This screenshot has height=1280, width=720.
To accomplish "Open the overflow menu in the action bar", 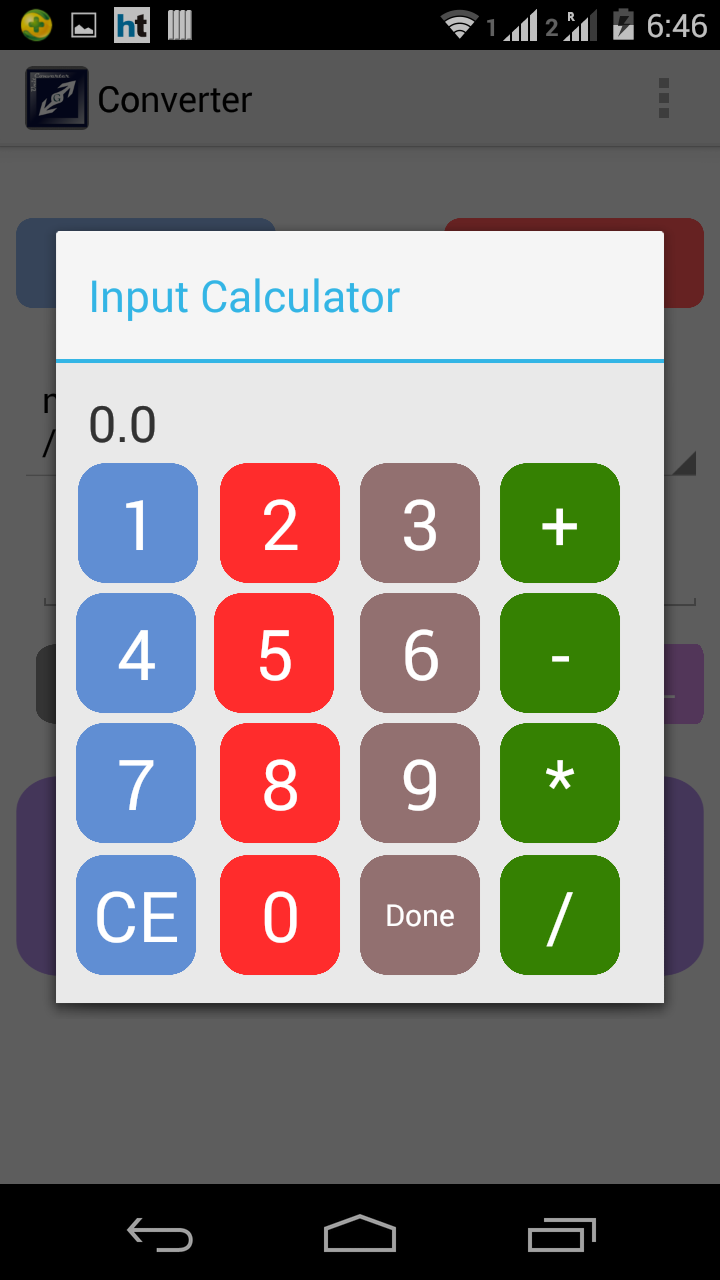I will pyautogui.click(x=663, y=99).
